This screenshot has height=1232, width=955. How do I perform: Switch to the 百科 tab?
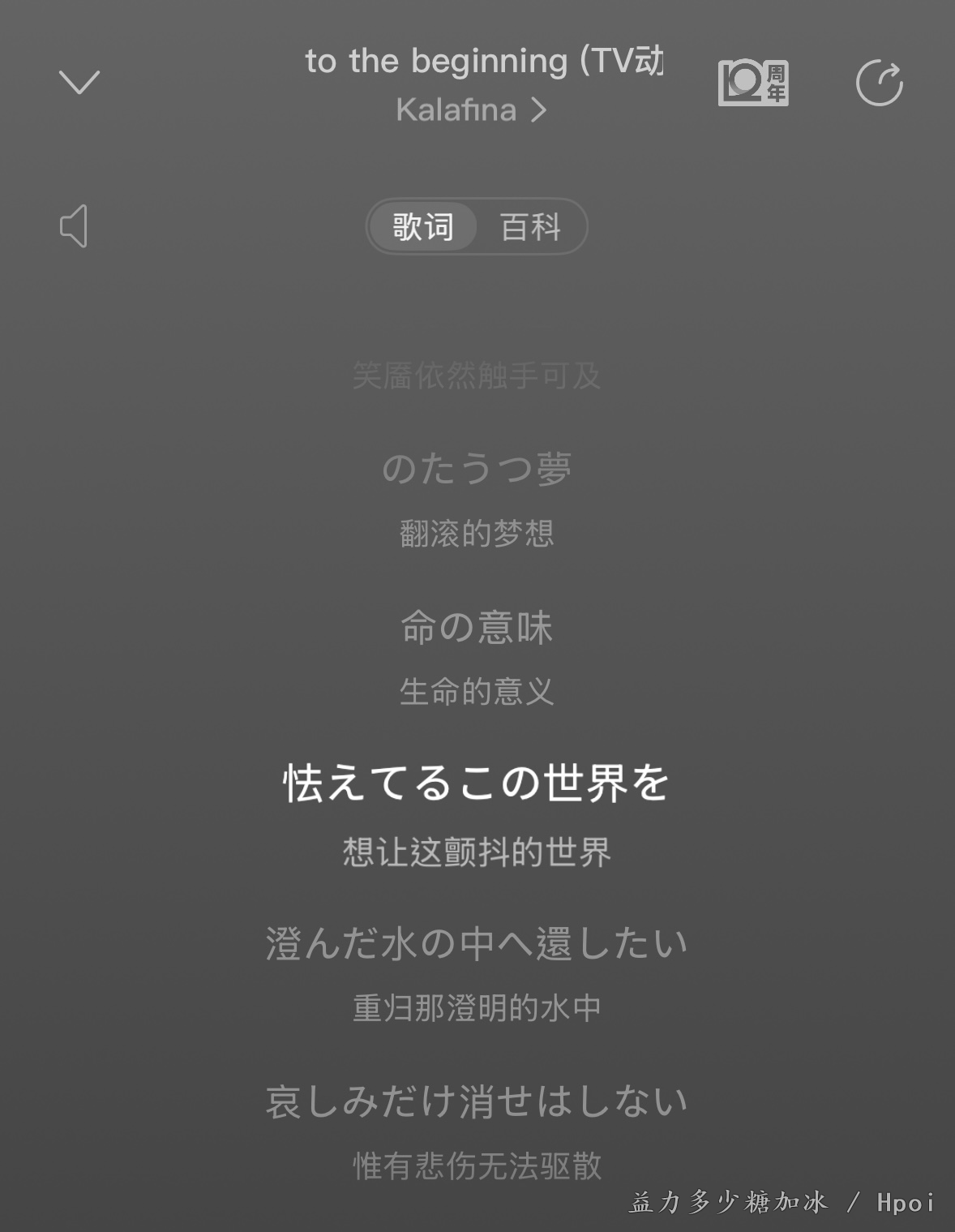click(530, 227)
